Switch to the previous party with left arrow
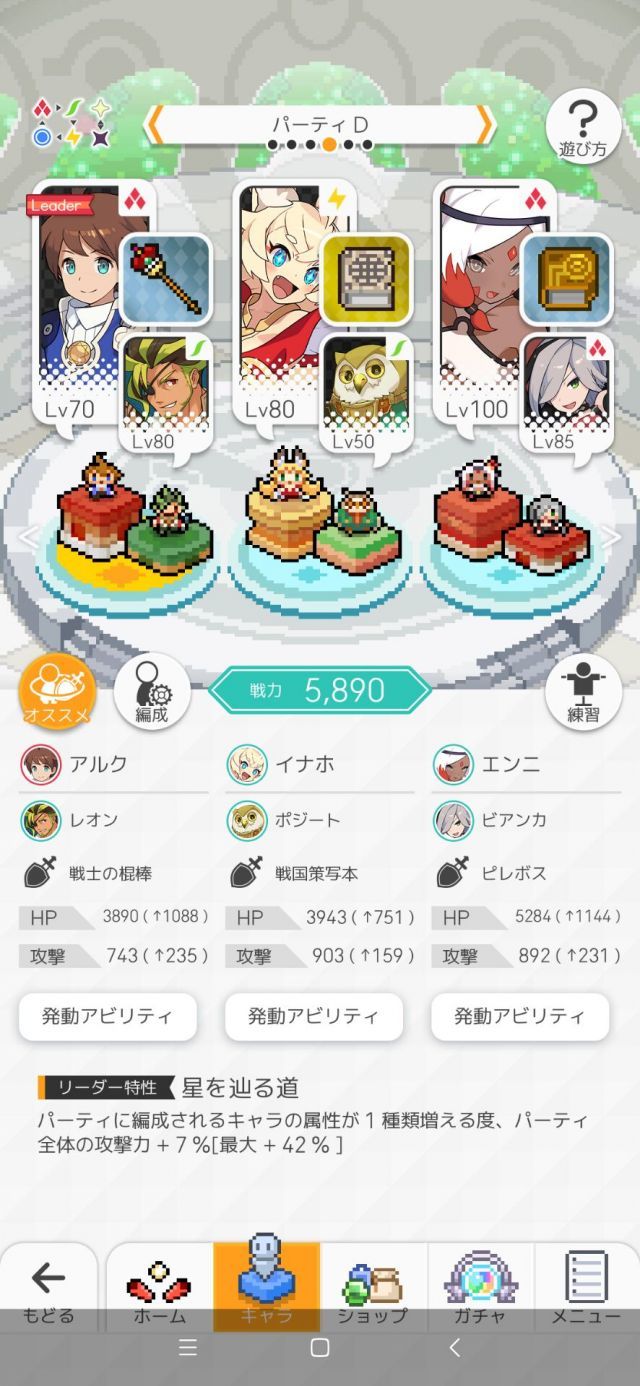The image size is (640, 1386). 155,125
